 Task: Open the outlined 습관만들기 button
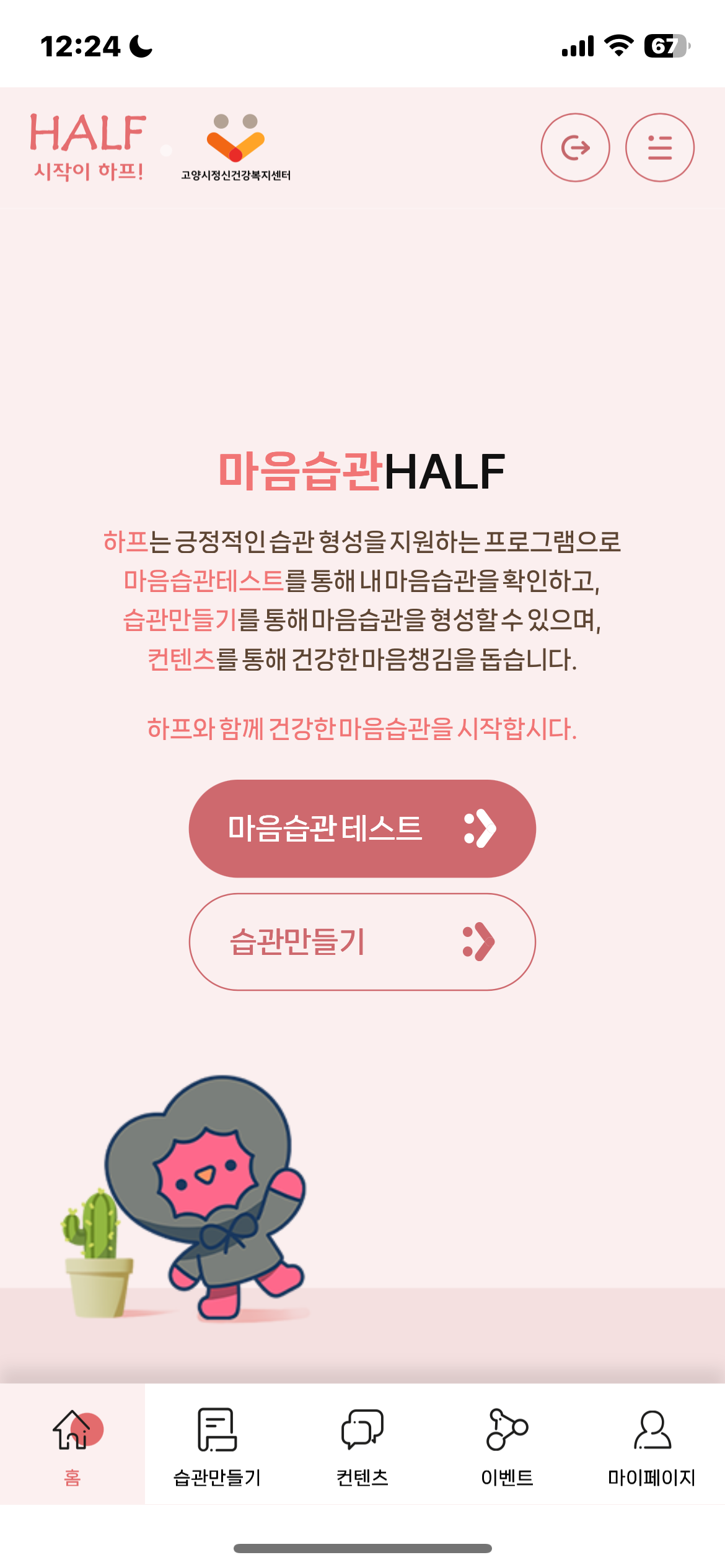362,941
